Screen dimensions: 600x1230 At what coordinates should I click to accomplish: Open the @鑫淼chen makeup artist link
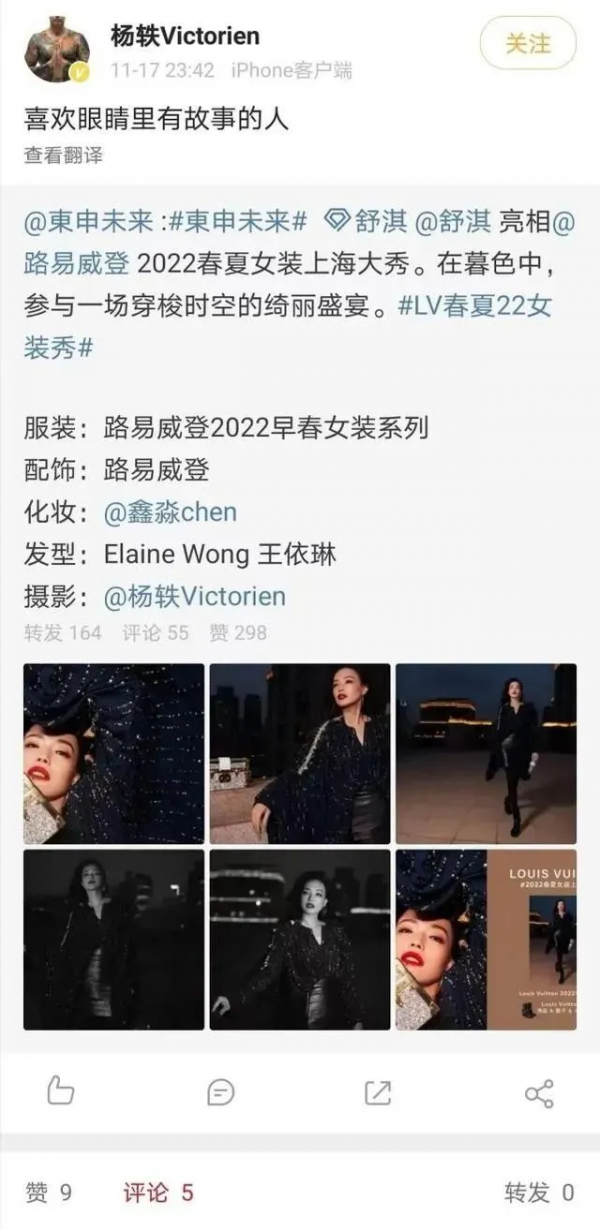170,513
